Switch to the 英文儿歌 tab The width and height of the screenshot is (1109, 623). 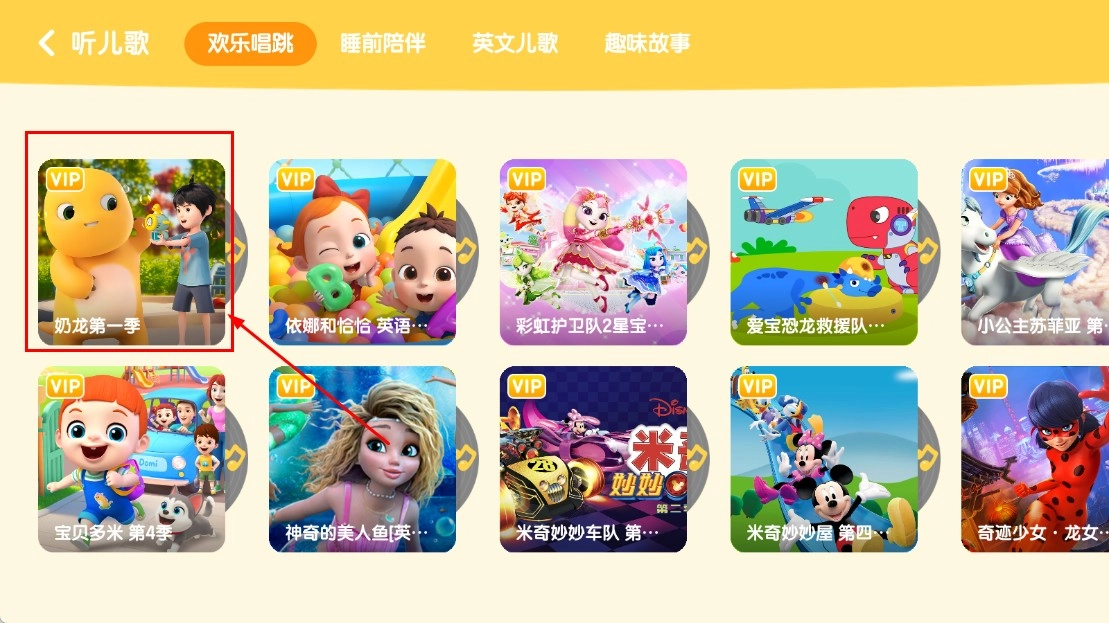click(515, 44)
